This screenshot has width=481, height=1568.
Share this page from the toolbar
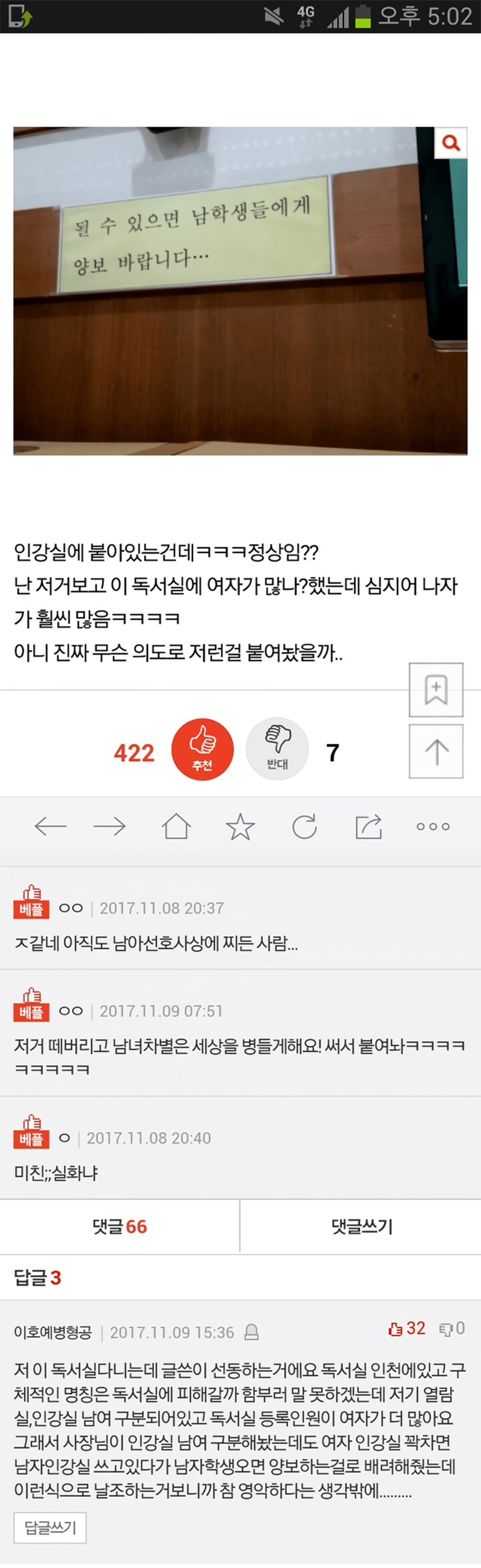pyautogui.click(x=369, y=827)
